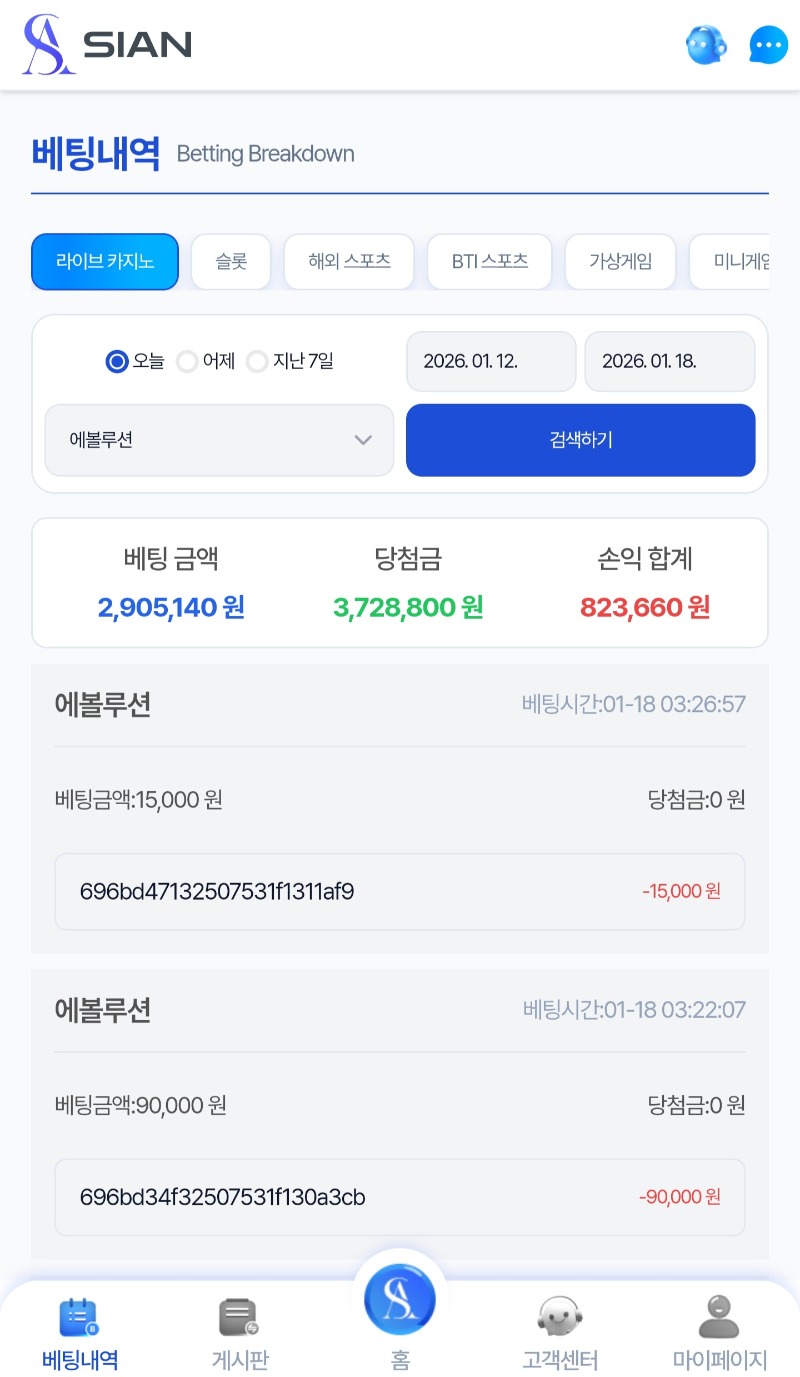
Task: Open the chat bubble icon
Action: coord(768,45)
